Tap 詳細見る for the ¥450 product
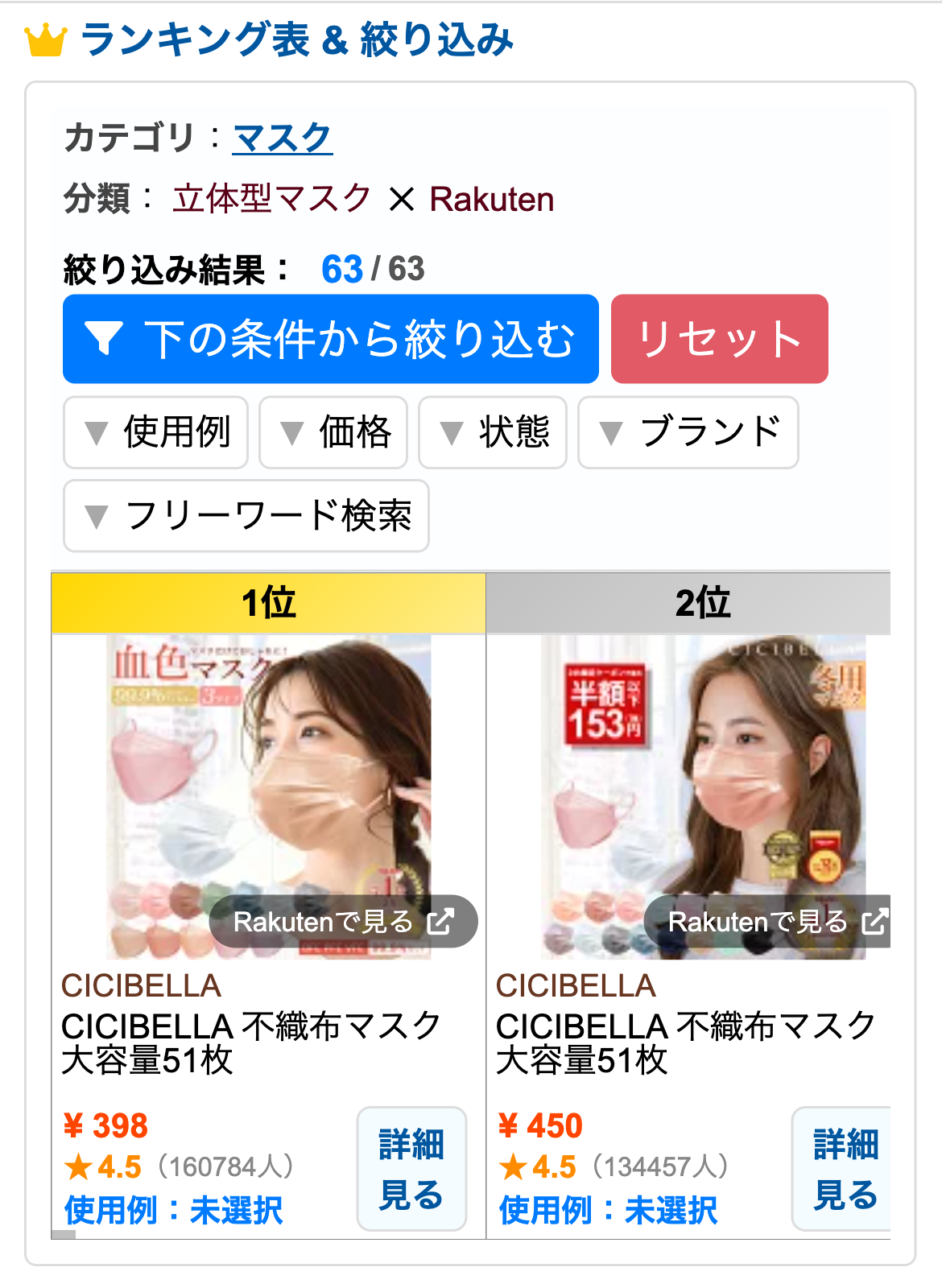This screenshot has width=942, height=1288. coord(844,1169)
